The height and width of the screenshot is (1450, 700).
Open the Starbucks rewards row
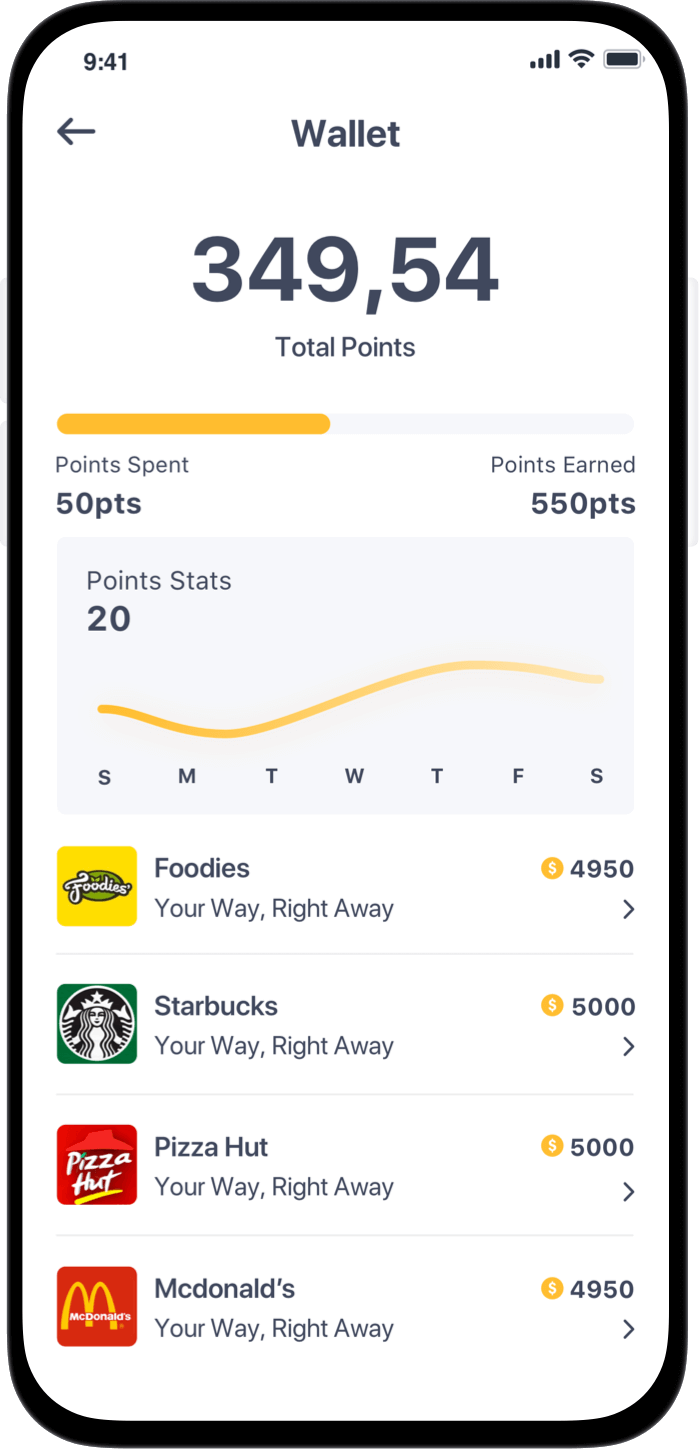point(345,1025)
